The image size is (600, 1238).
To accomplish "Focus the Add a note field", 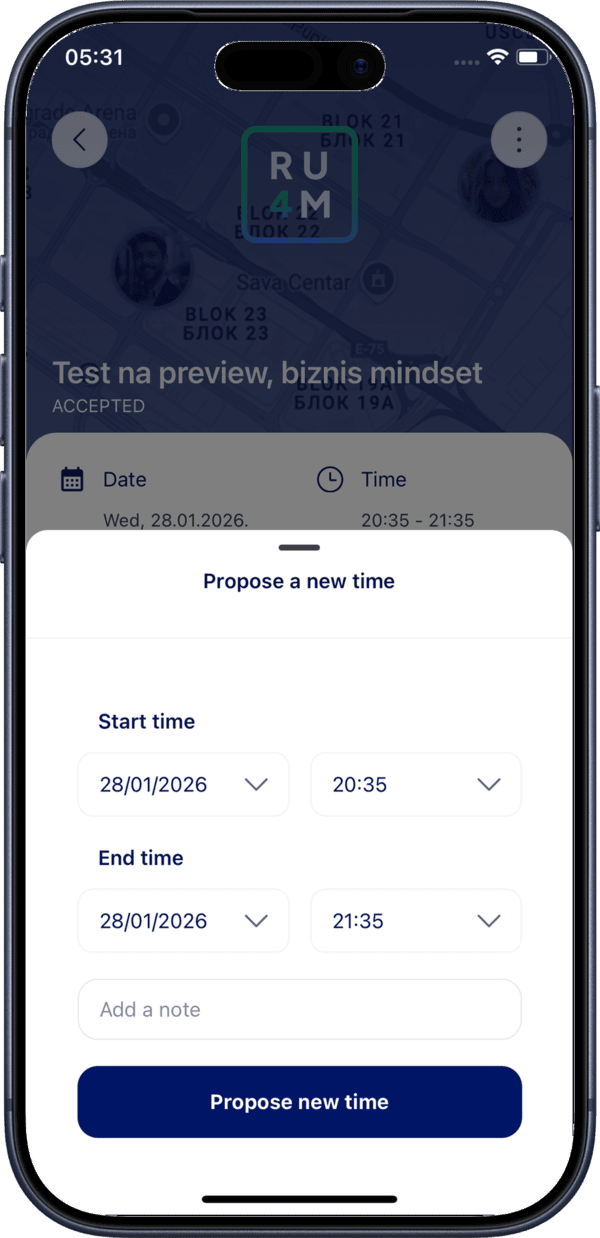I will click(x=299, y=1010).
